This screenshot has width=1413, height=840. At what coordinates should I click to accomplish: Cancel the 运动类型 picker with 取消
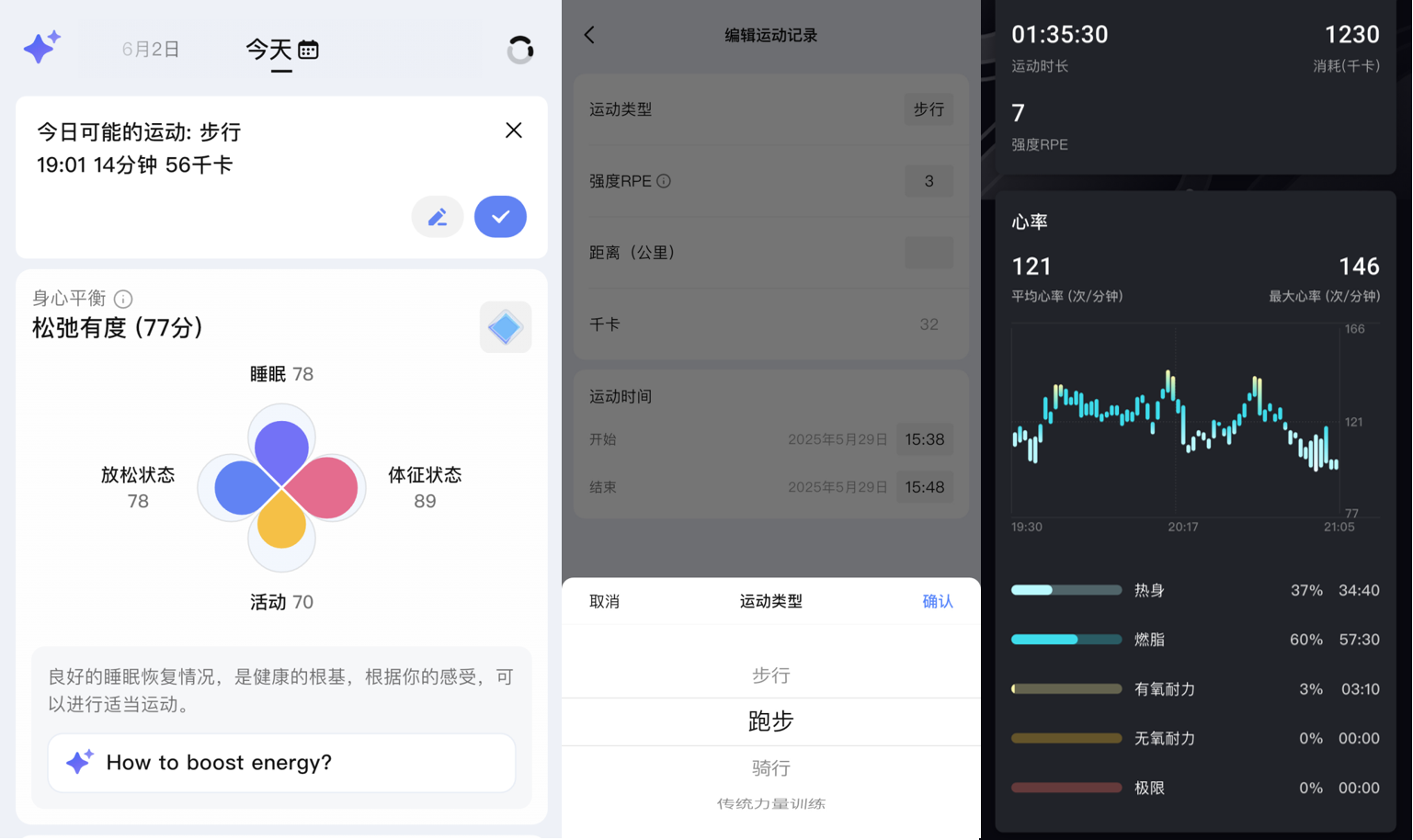pos(604,601)
